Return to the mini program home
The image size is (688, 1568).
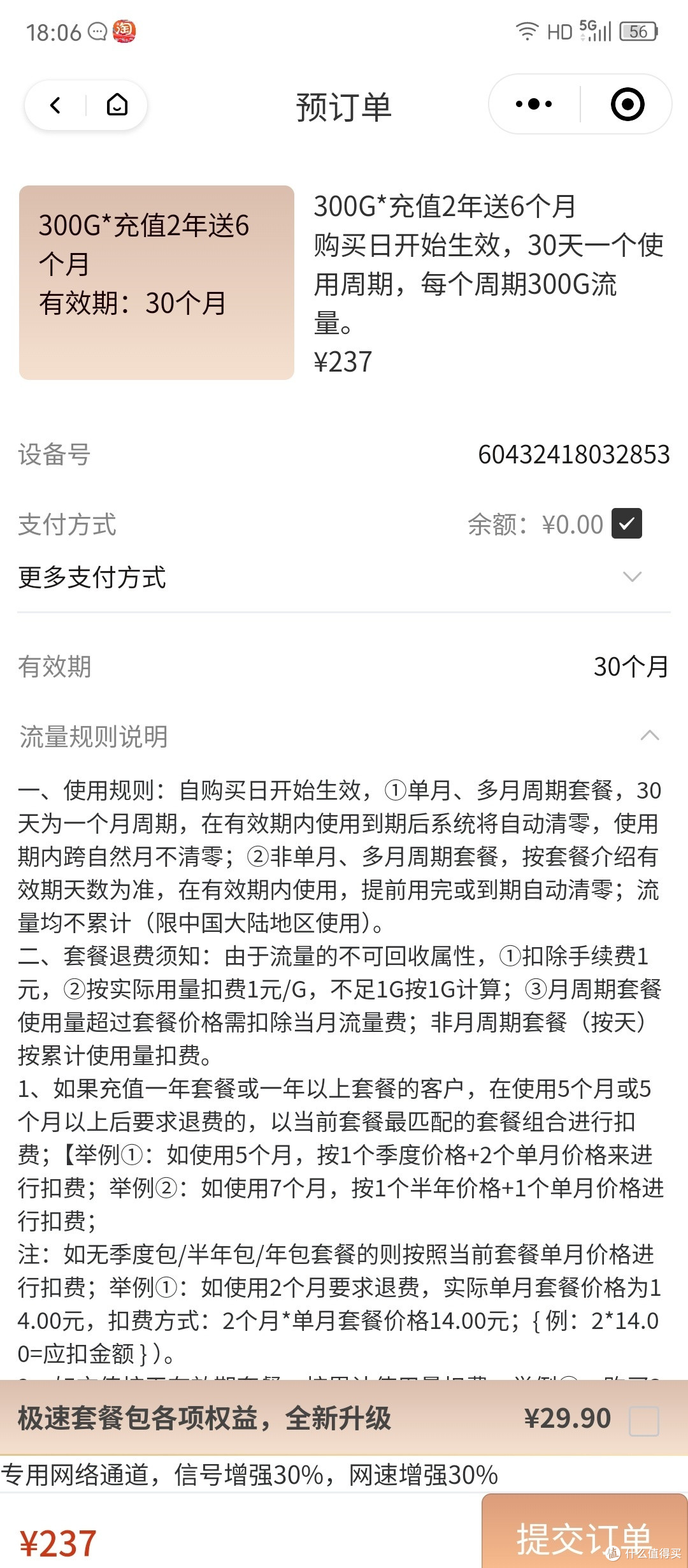pos(117,105)
